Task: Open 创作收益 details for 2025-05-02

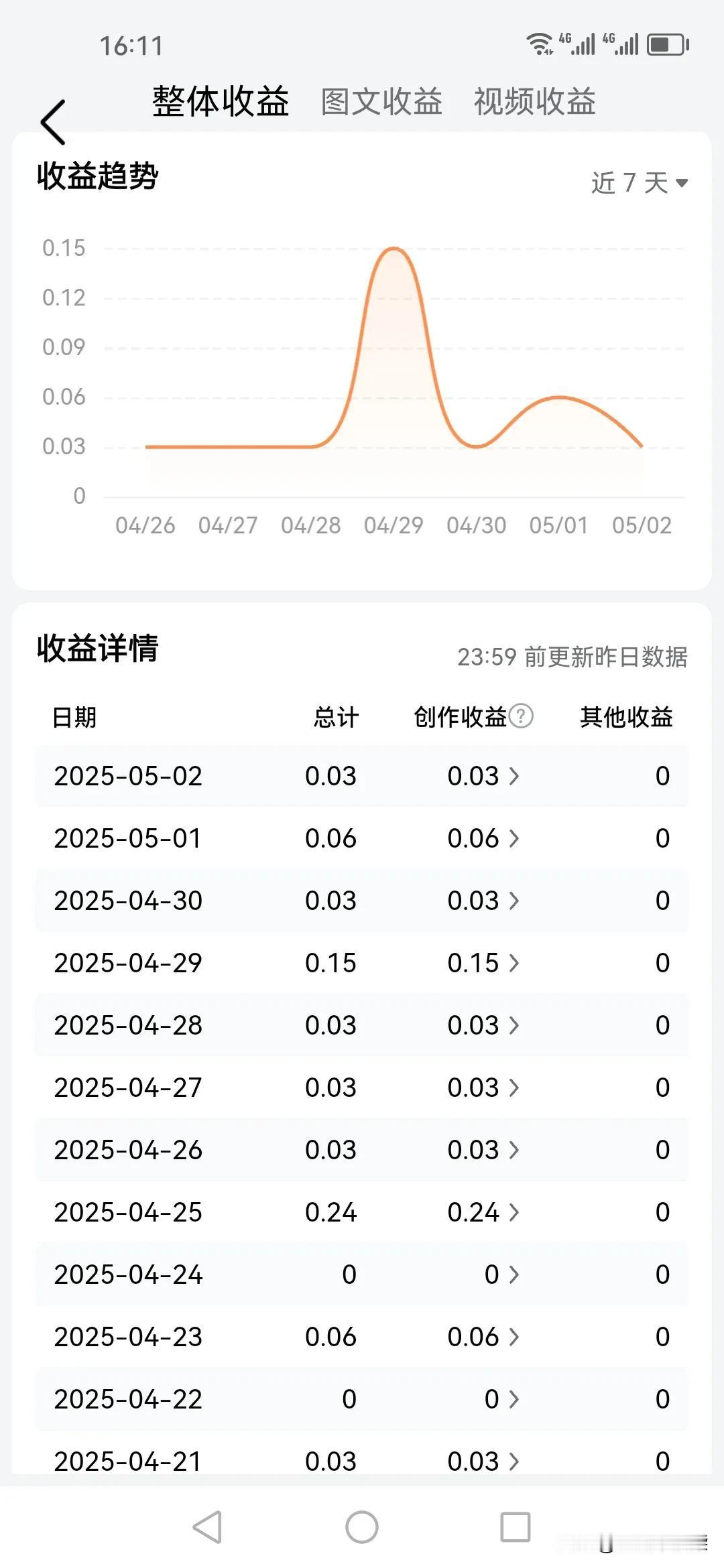Action: click(x=483, y=776)
